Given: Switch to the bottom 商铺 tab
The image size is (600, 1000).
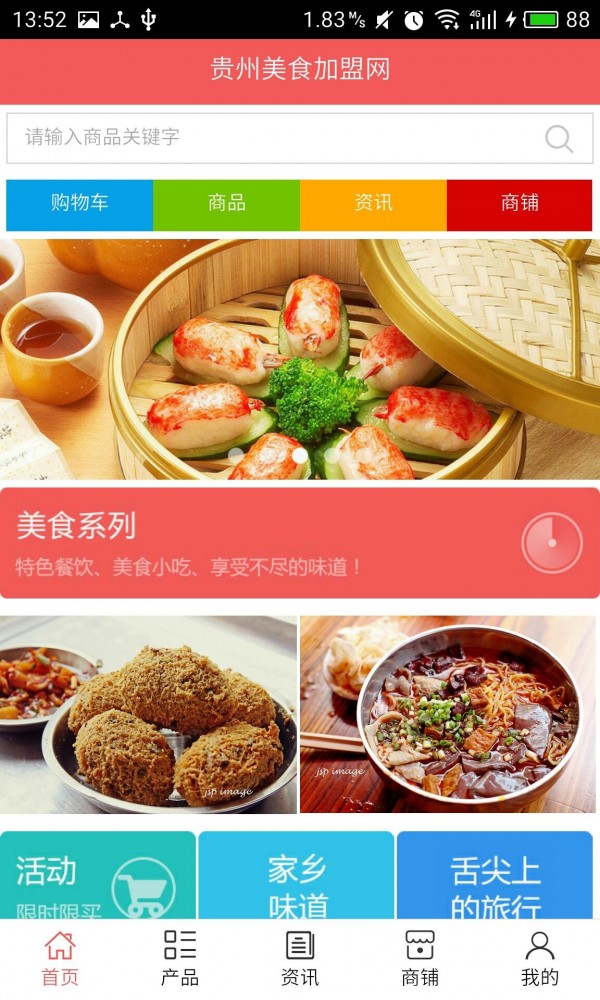Looking at the screenshot, I should click(x=420, y=958).
